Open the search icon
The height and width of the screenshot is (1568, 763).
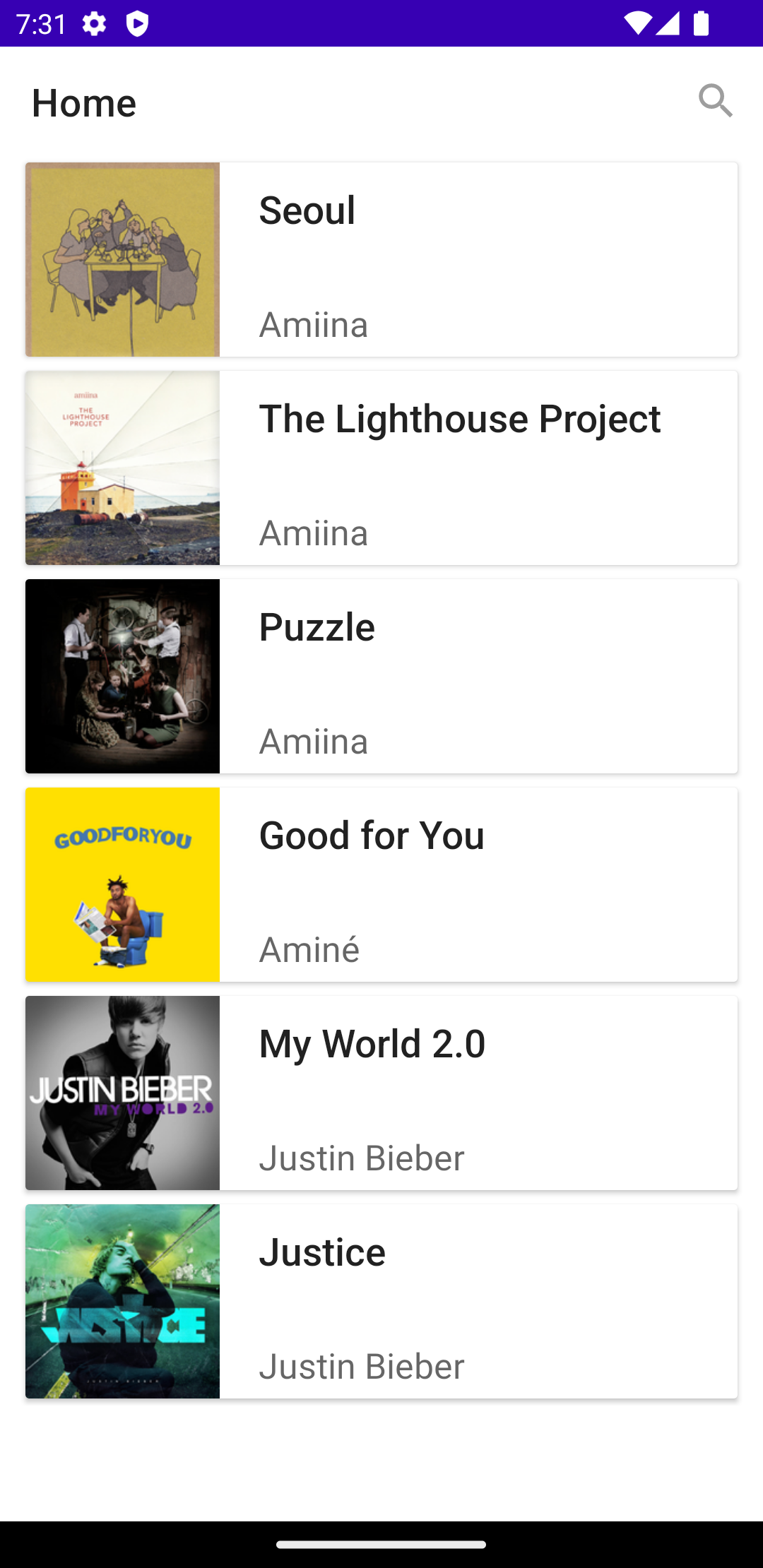coord(715,100)
